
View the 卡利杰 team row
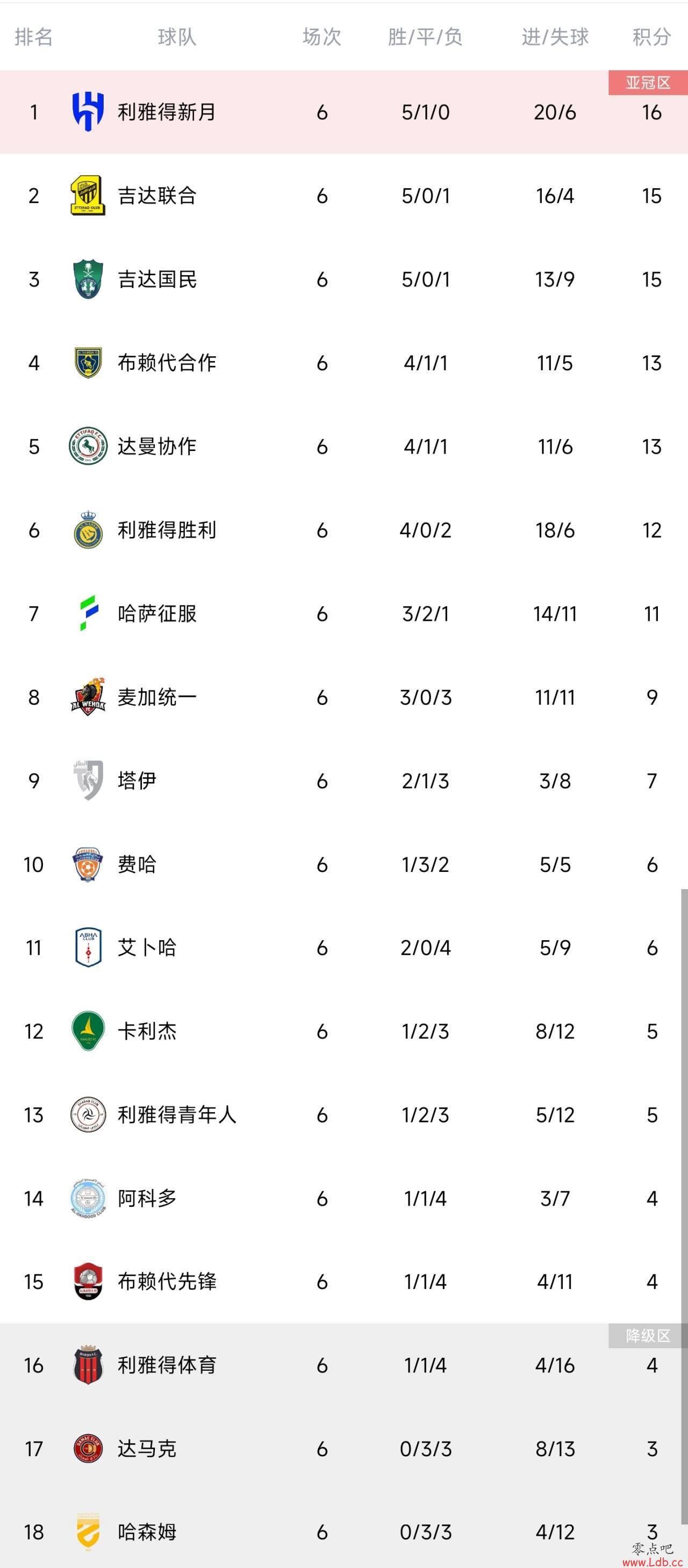pyautogui.click(x=344, y=1031)
